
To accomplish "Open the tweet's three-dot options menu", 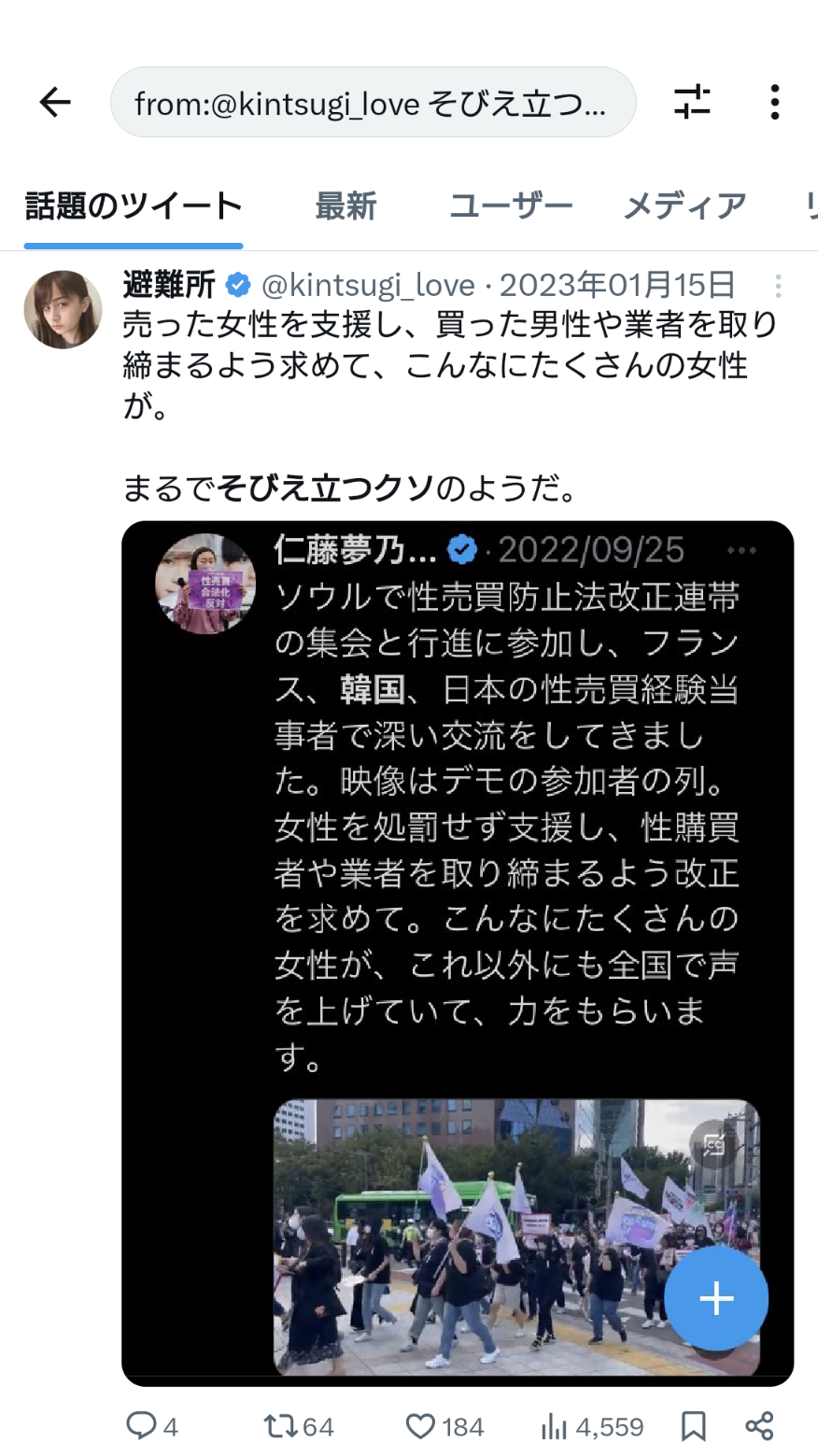I will pyautogui.click(x=778, y=285).
